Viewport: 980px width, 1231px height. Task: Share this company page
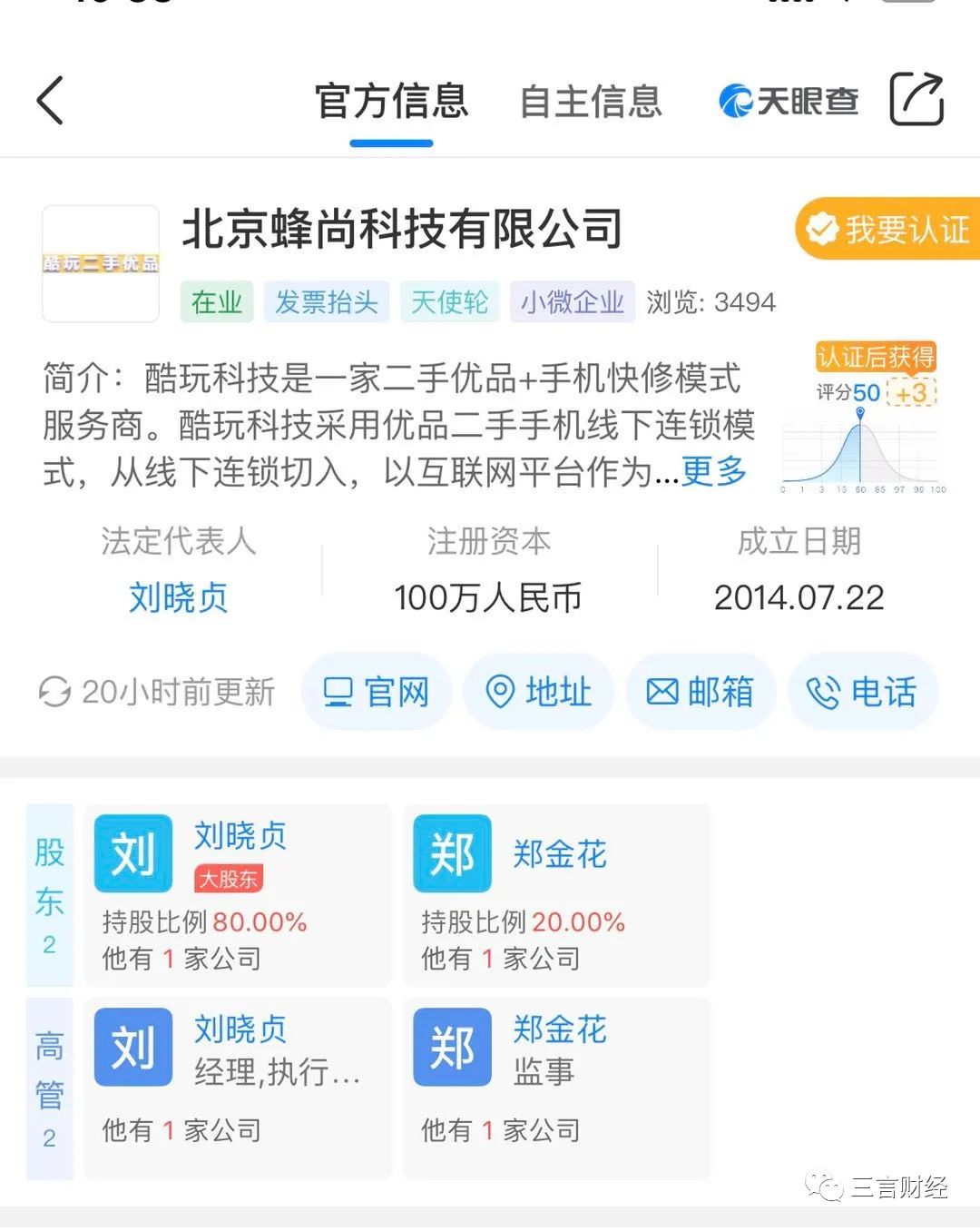[x=916, y=100]
